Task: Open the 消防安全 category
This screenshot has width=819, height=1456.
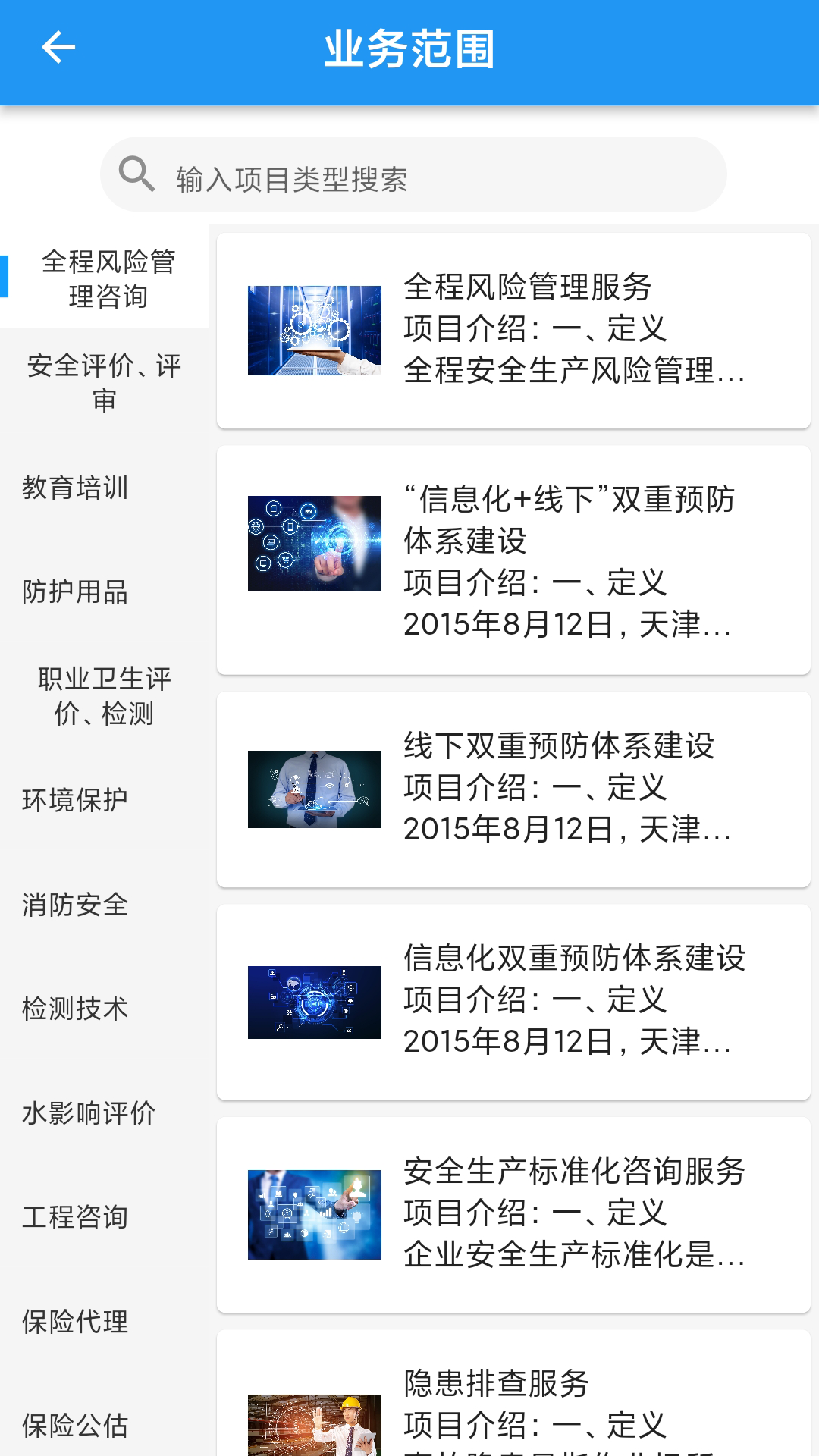Action: (76, 905)
